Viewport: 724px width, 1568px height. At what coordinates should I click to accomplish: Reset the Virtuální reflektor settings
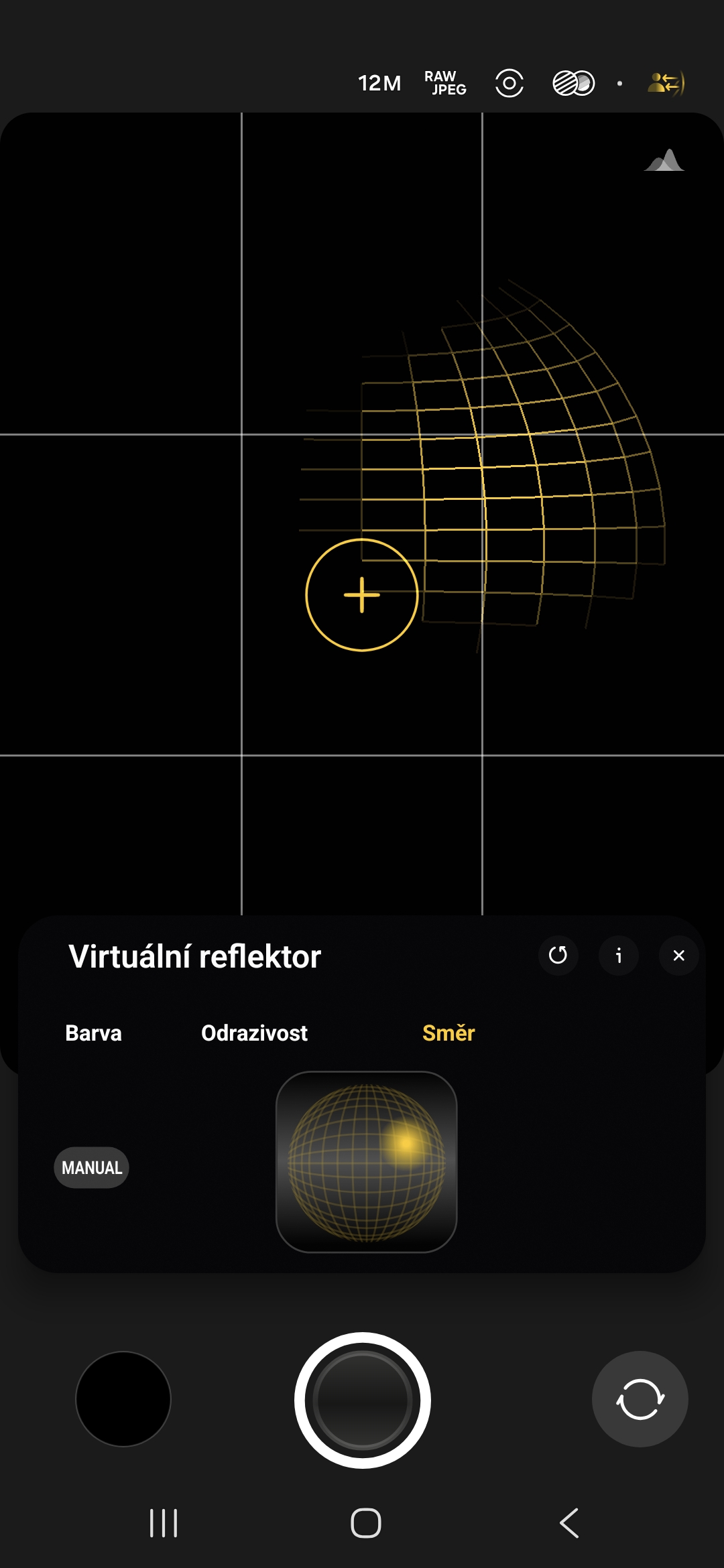pyautogui.click(x=558, y=955)
